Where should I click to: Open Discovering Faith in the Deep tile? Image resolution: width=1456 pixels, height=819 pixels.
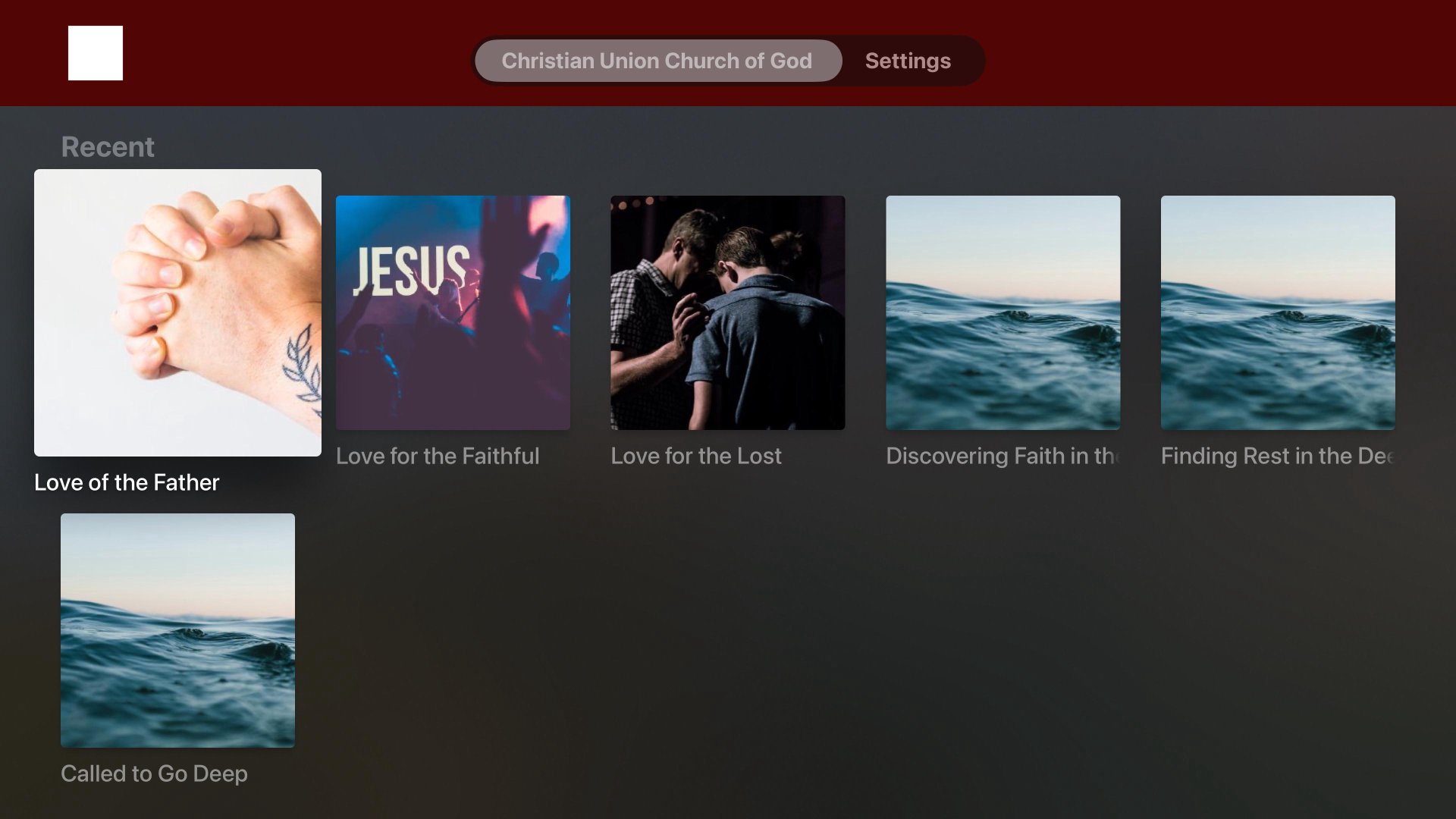point(1003,312)
